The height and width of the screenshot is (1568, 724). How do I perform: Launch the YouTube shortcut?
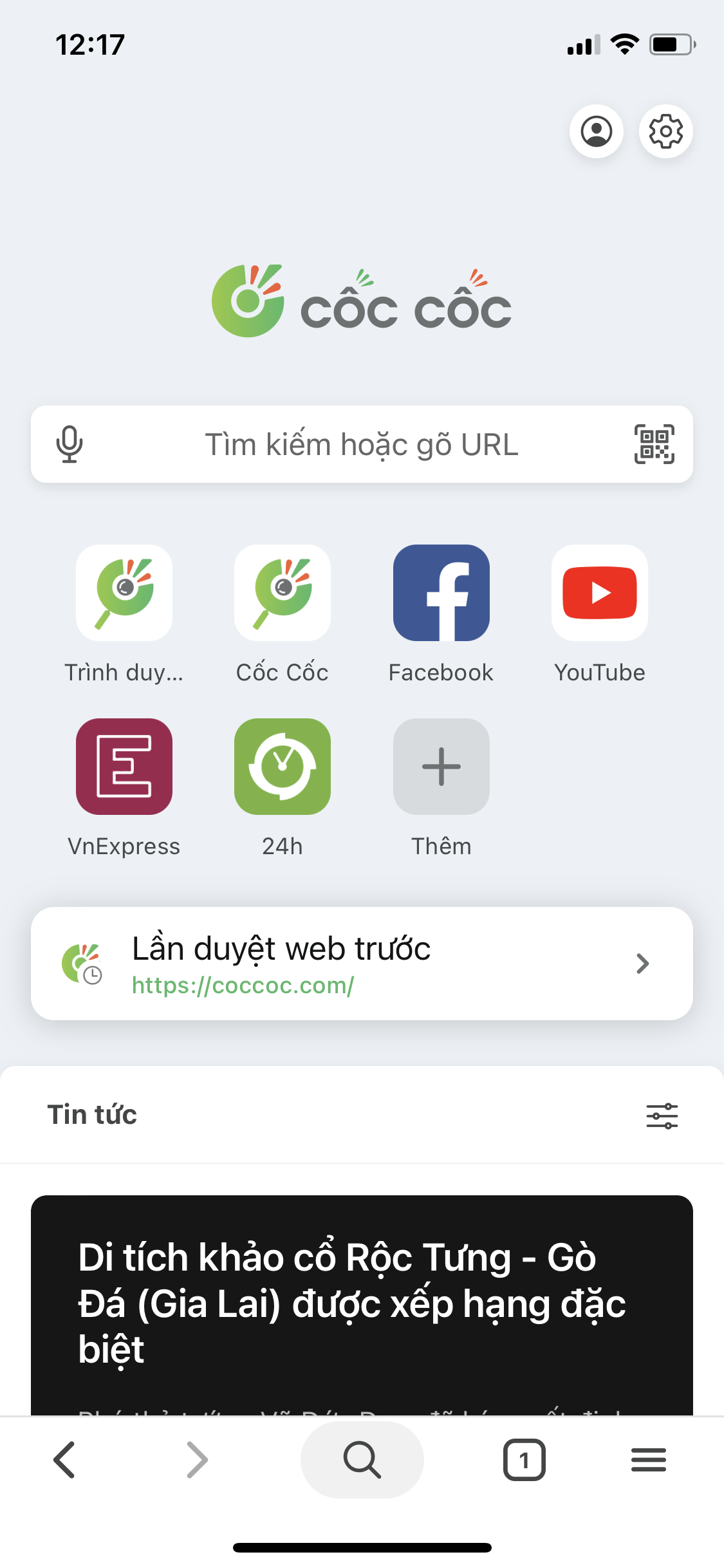coord(599,593)
